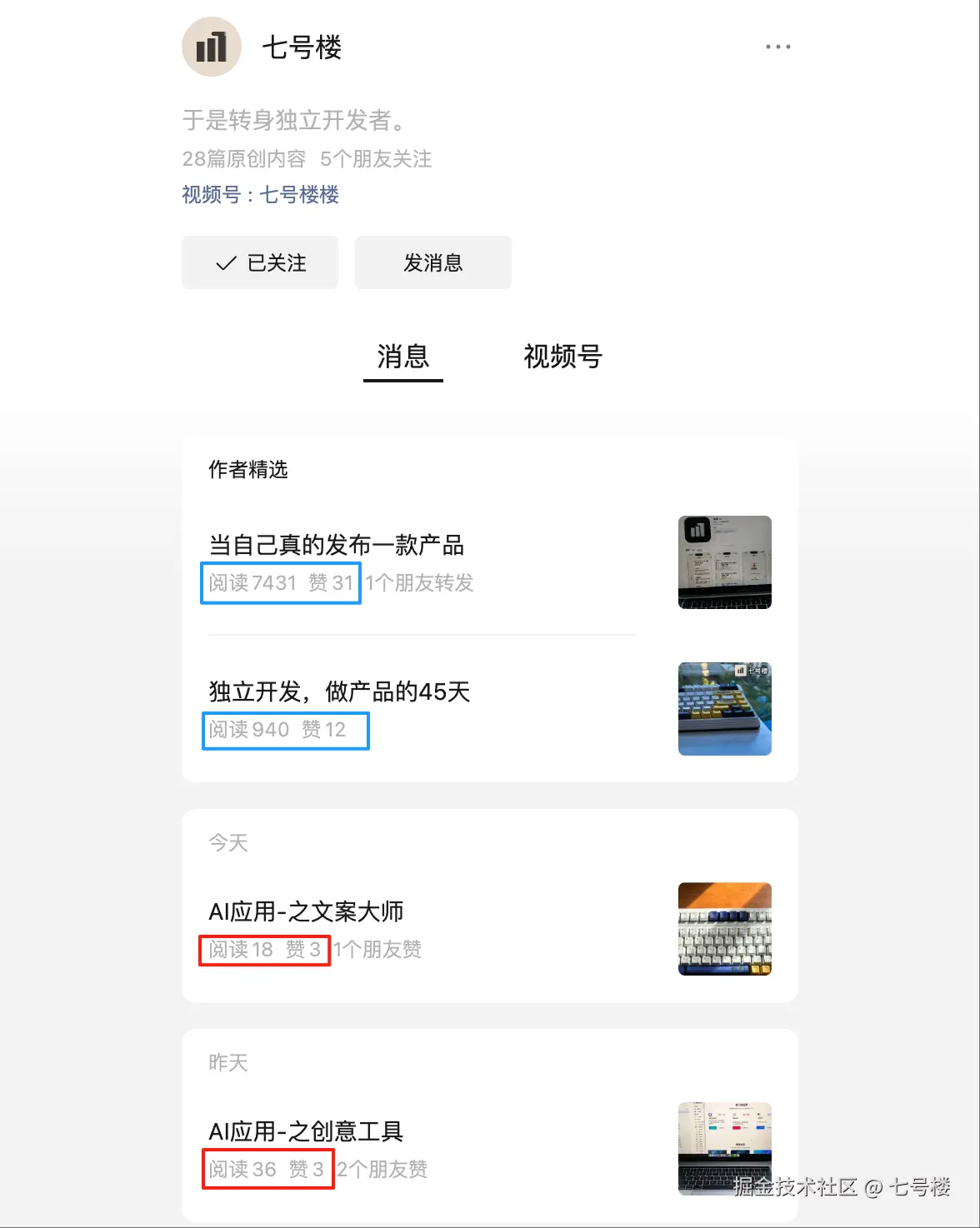The image size is (980, 1228).
Task: Open article 当自己真的发布一款产品
Action: point(337,545)
